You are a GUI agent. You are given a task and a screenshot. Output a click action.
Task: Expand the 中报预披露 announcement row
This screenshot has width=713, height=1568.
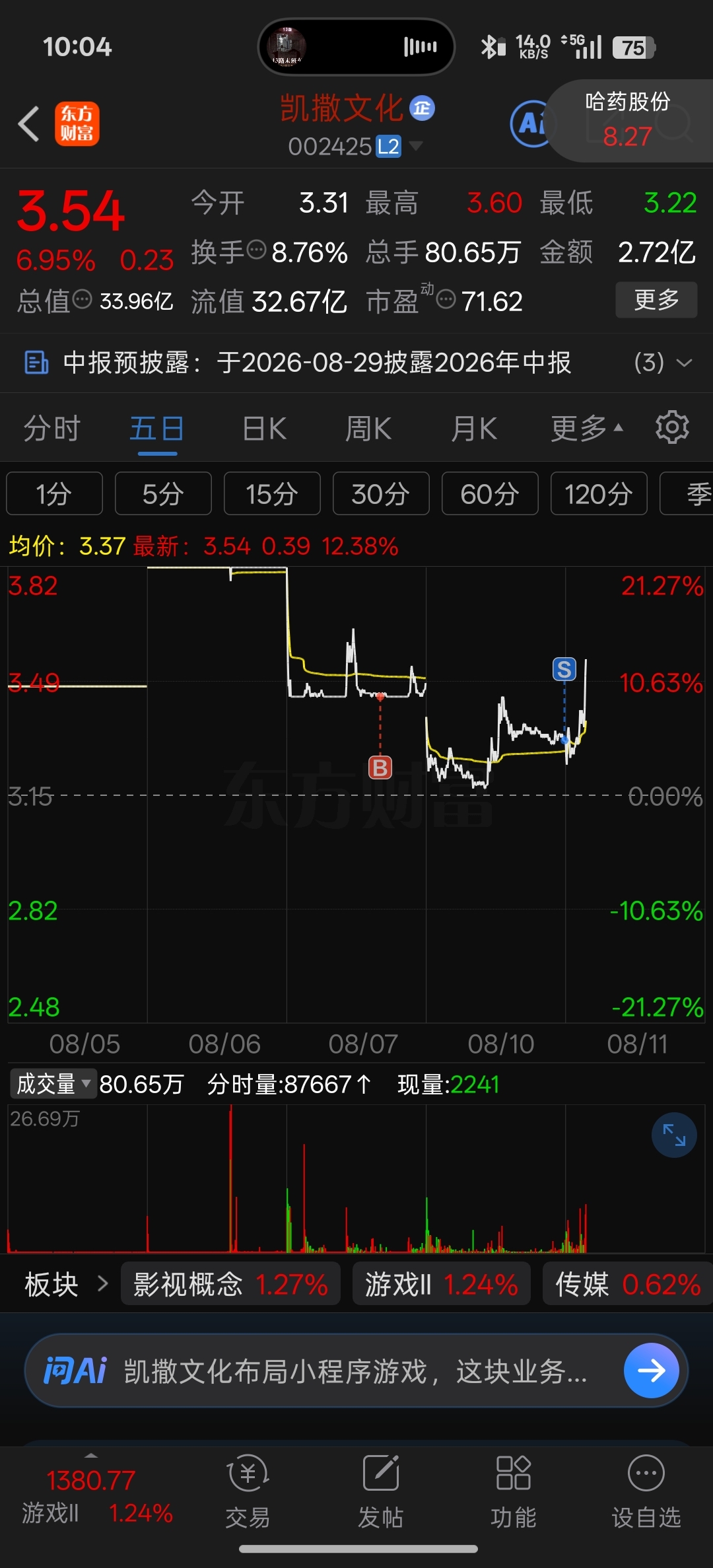[356, 363]
